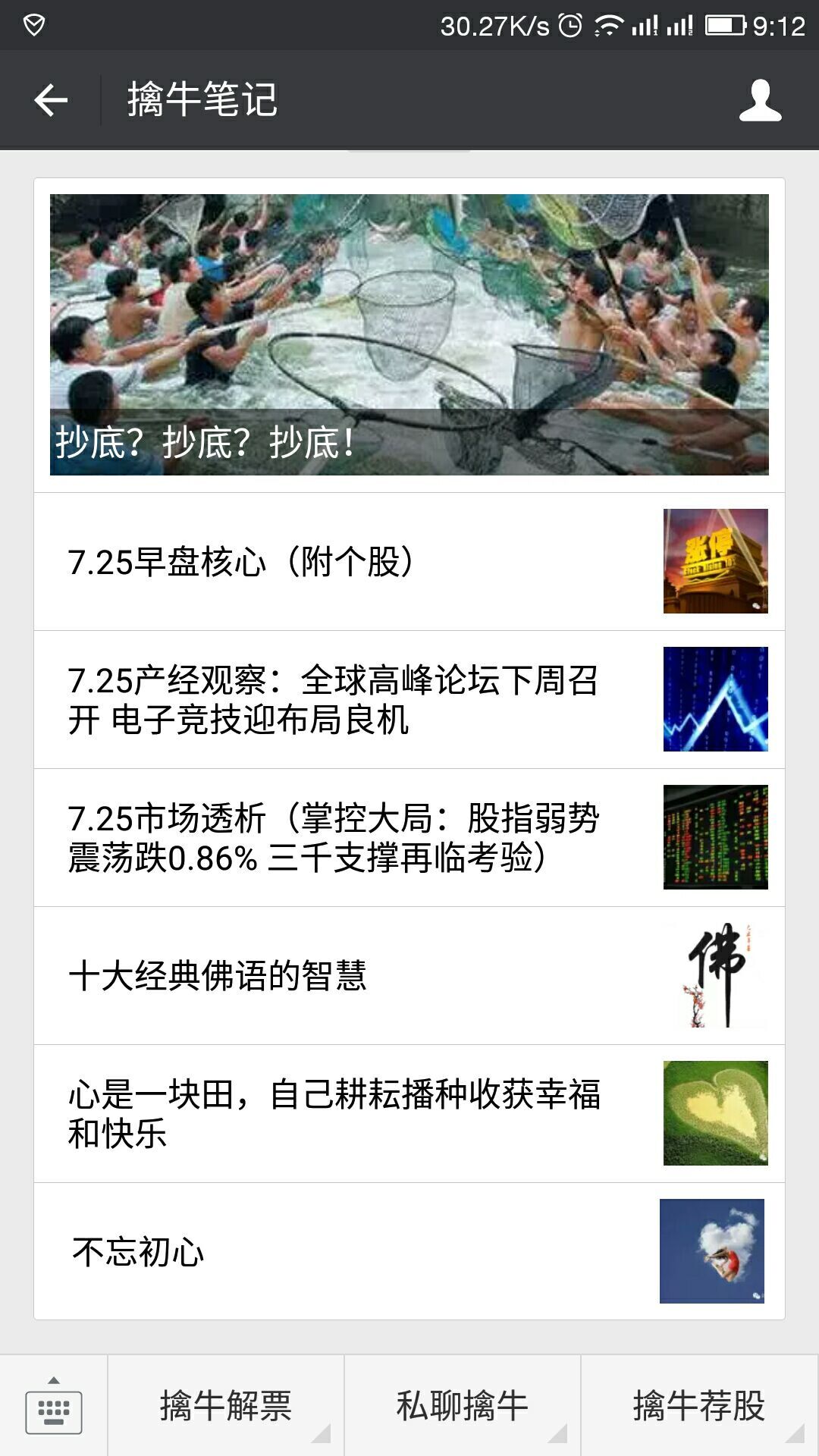Viewport: 819px width, 1456px height.
Task: Open 7.25市场透析 article
Action: pos(409,837)
